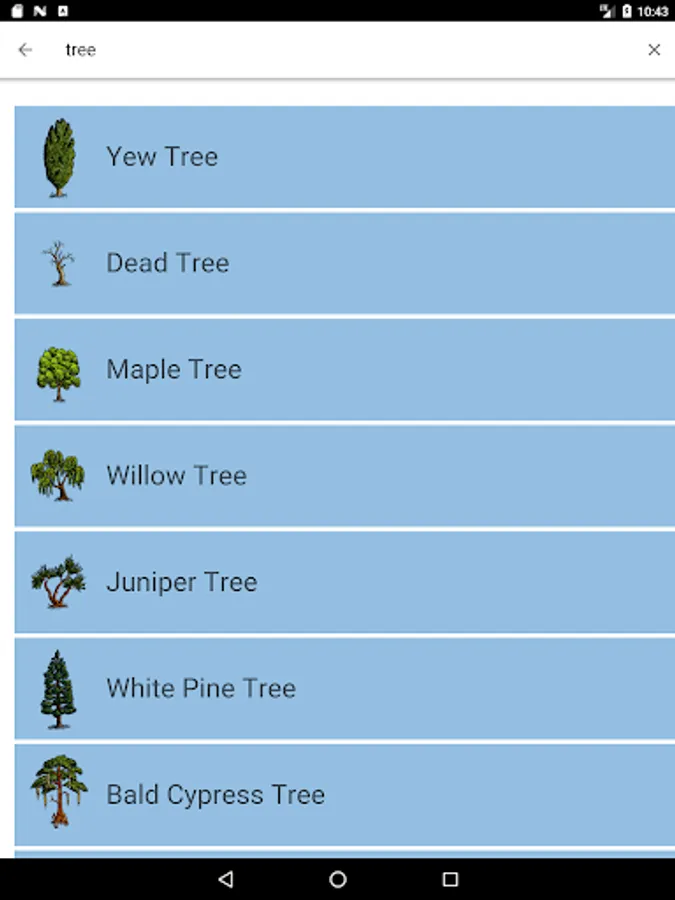Go back from the search screen
The width and height of the screenshot is (675, 900).
point(26,50)
